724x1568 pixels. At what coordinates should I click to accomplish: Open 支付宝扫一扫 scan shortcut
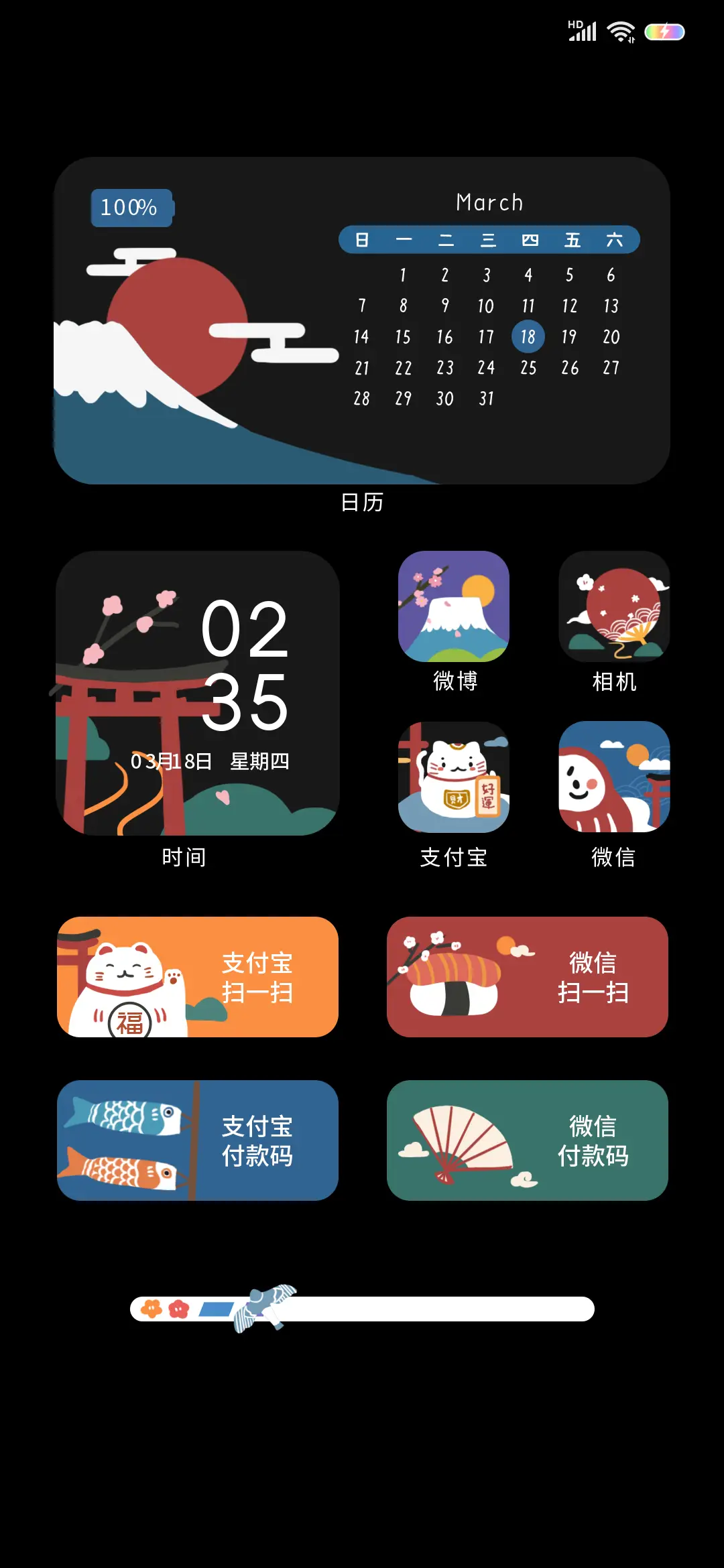[198, 978]
